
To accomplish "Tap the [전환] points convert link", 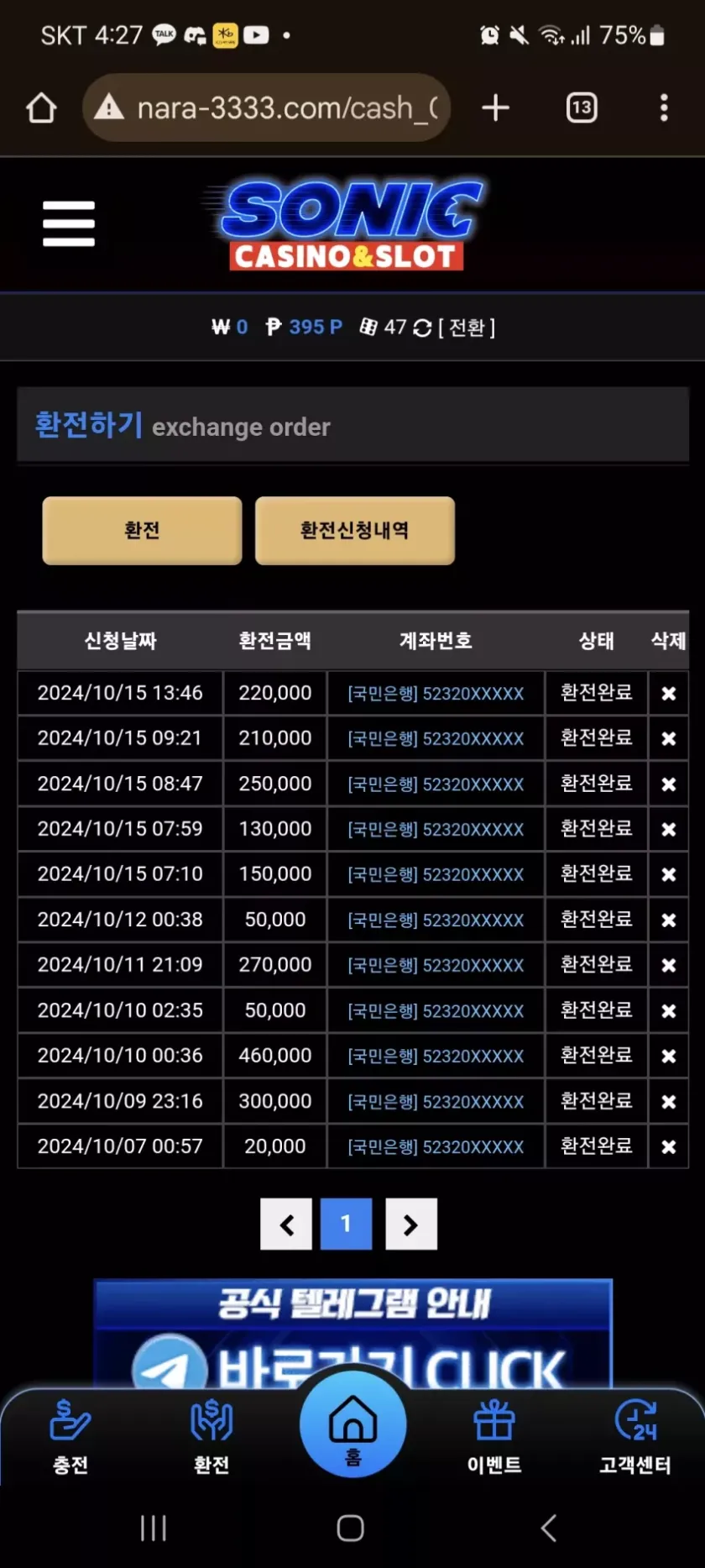I will [x=466, y=328].
